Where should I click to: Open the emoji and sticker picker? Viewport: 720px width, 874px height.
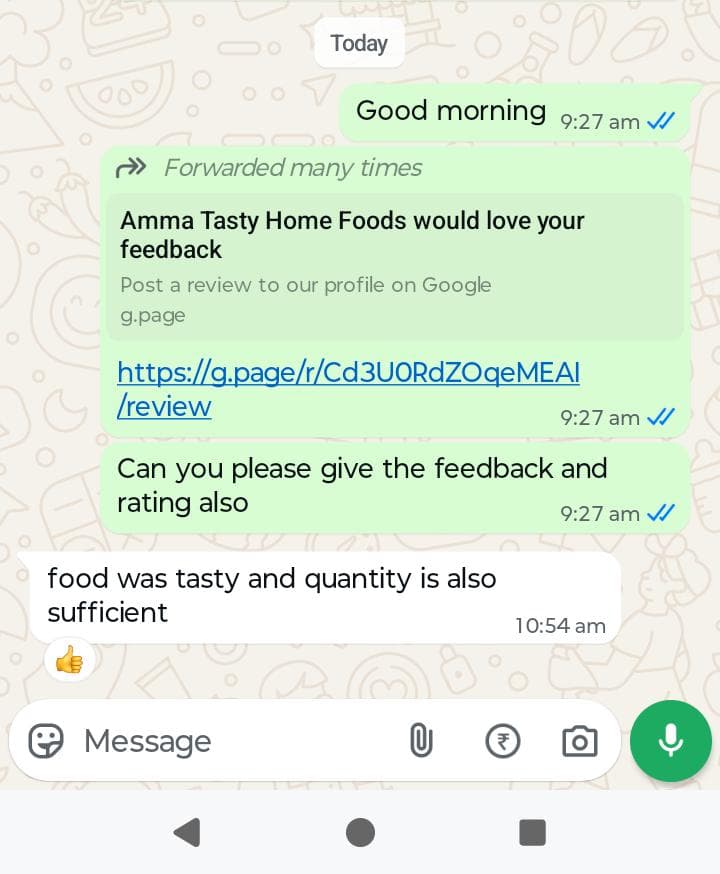pos(45,741)
